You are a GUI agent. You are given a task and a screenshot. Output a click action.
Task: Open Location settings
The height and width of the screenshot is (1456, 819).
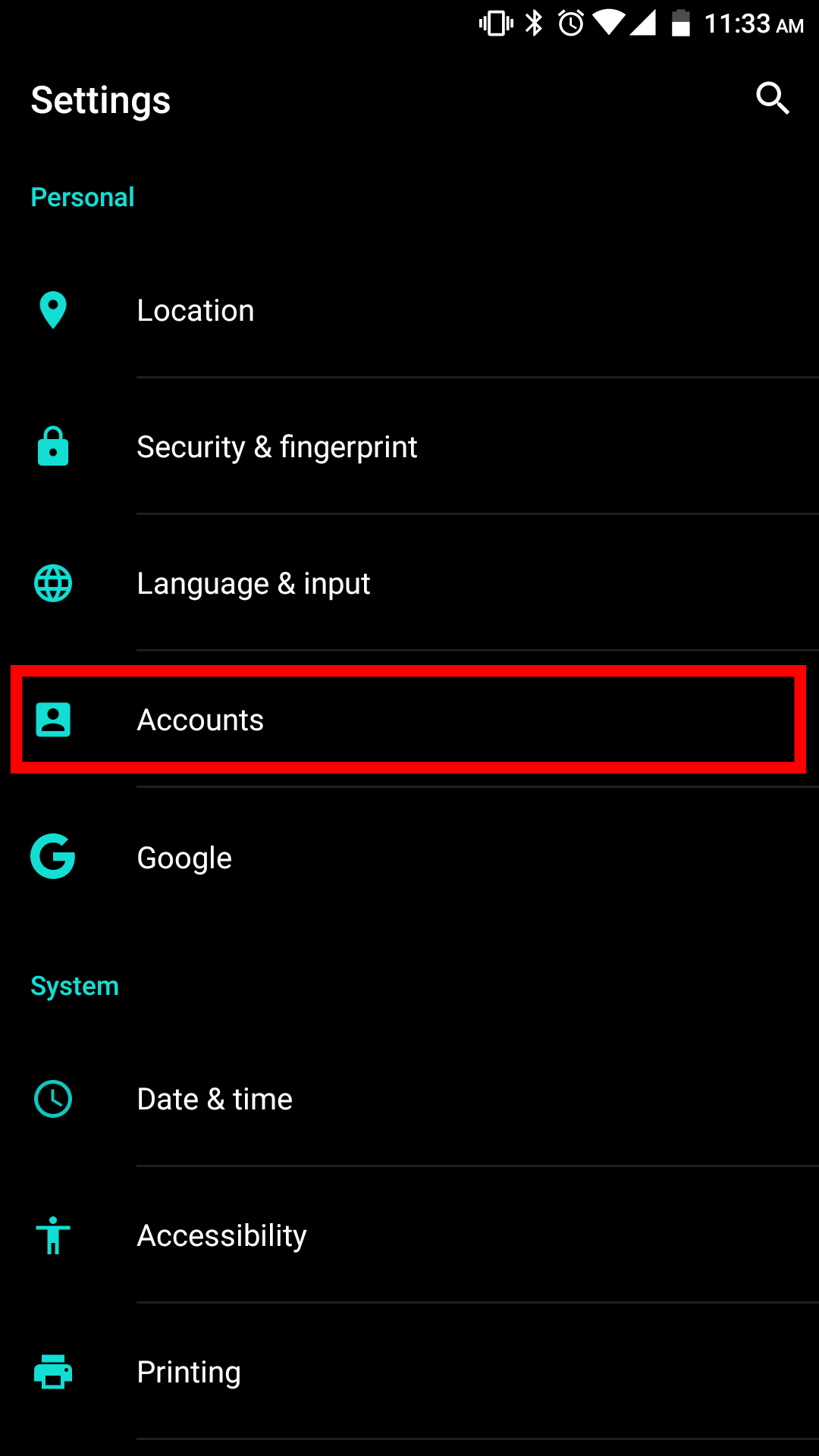tap(409, 310)
